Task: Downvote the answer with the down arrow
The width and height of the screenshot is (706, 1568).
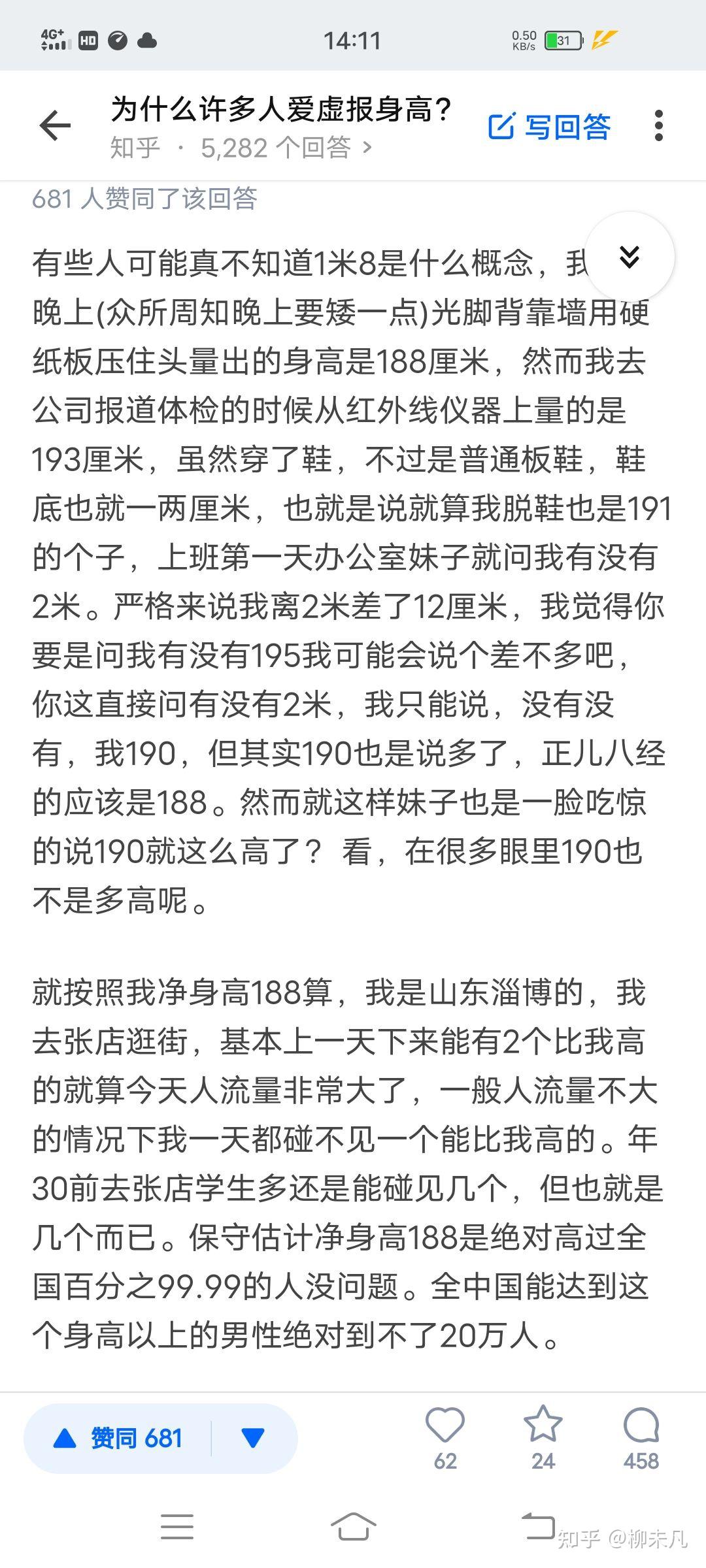Action: point(253,1439)
